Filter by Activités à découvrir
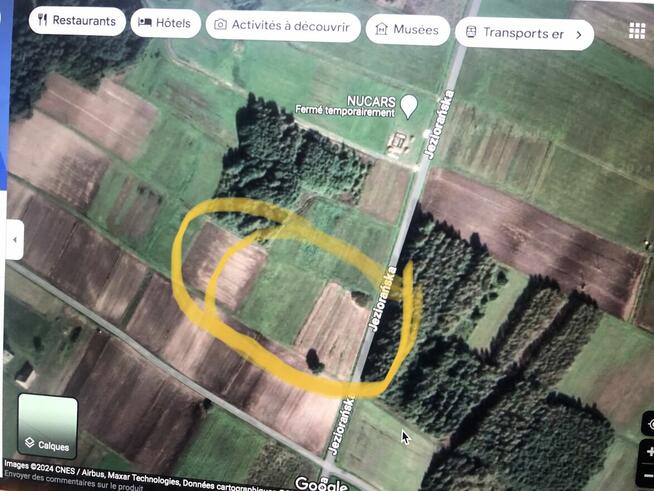This screenshot has height=491, width=654. [283, 26]
